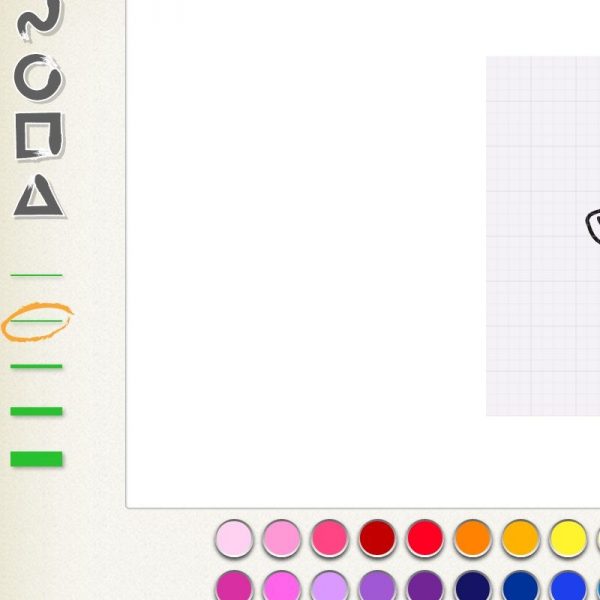Viewport: 600px width, 600px height.
Task: Pick the lightest pink color swatch
Action: point(234,538)
